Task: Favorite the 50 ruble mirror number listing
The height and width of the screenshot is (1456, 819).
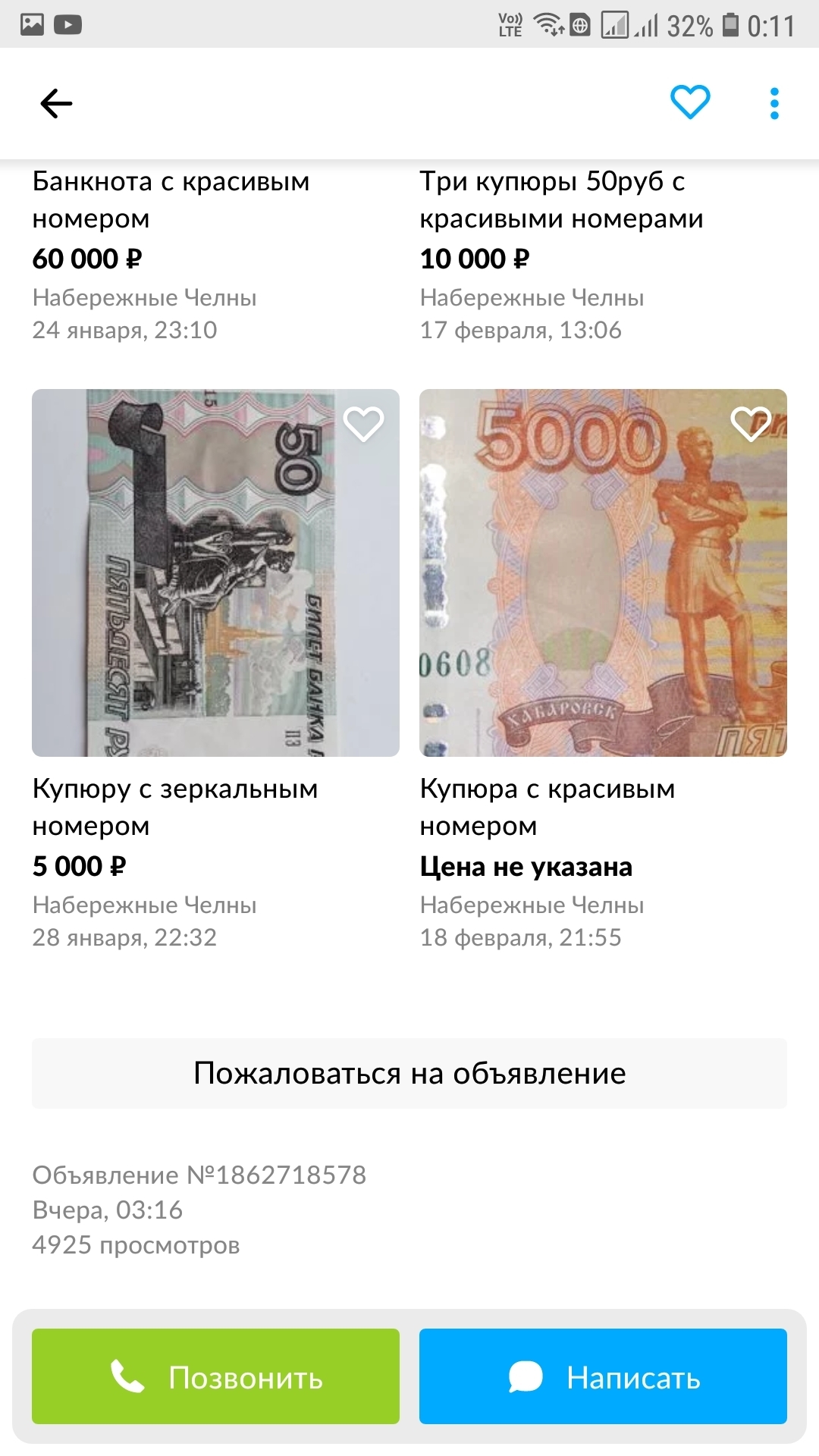Action: point(363,424)
